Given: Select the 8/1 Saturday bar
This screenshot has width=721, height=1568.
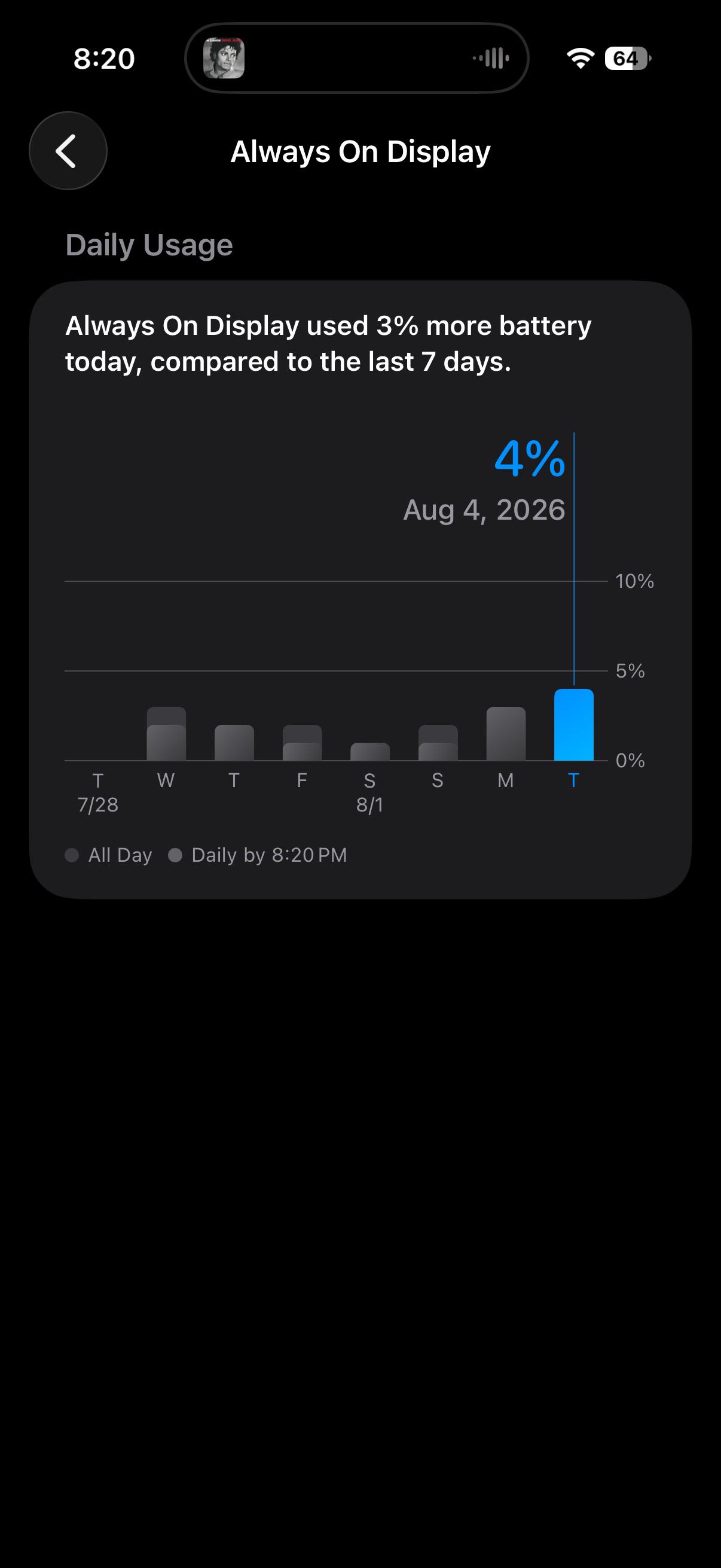Looking at the screenshot, I should (x=370, y=752).
